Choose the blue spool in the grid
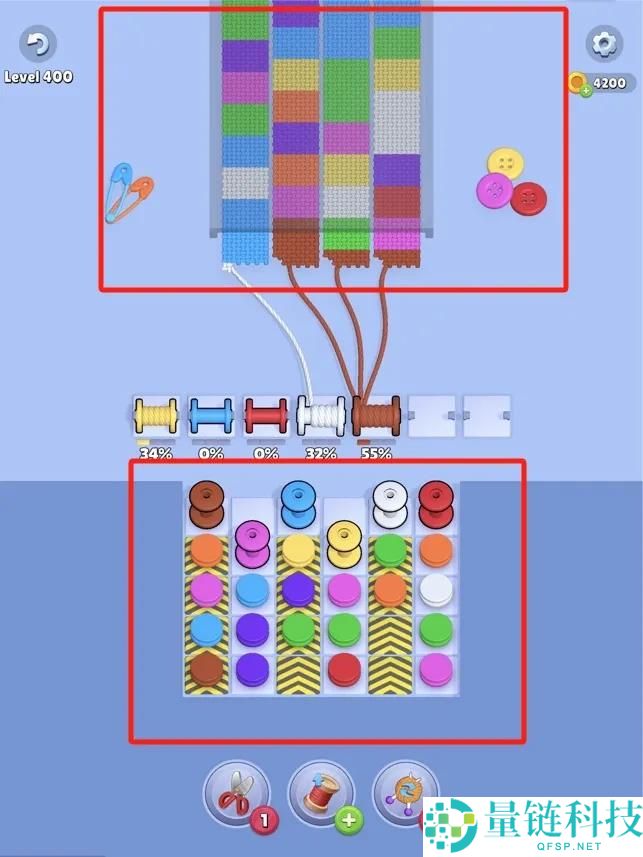This screenshot has width=643, height=857. (298, 503)
